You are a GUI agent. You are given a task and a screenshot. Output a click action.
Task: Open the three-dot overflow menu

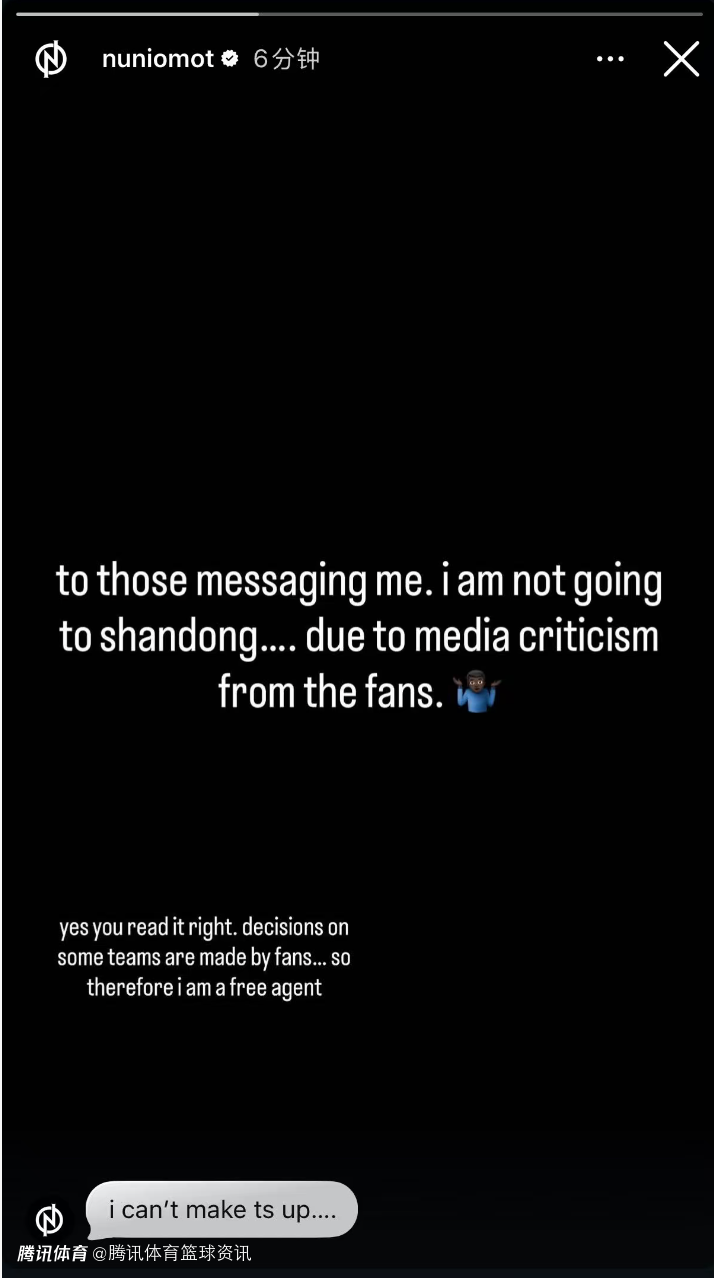(610, 60)
